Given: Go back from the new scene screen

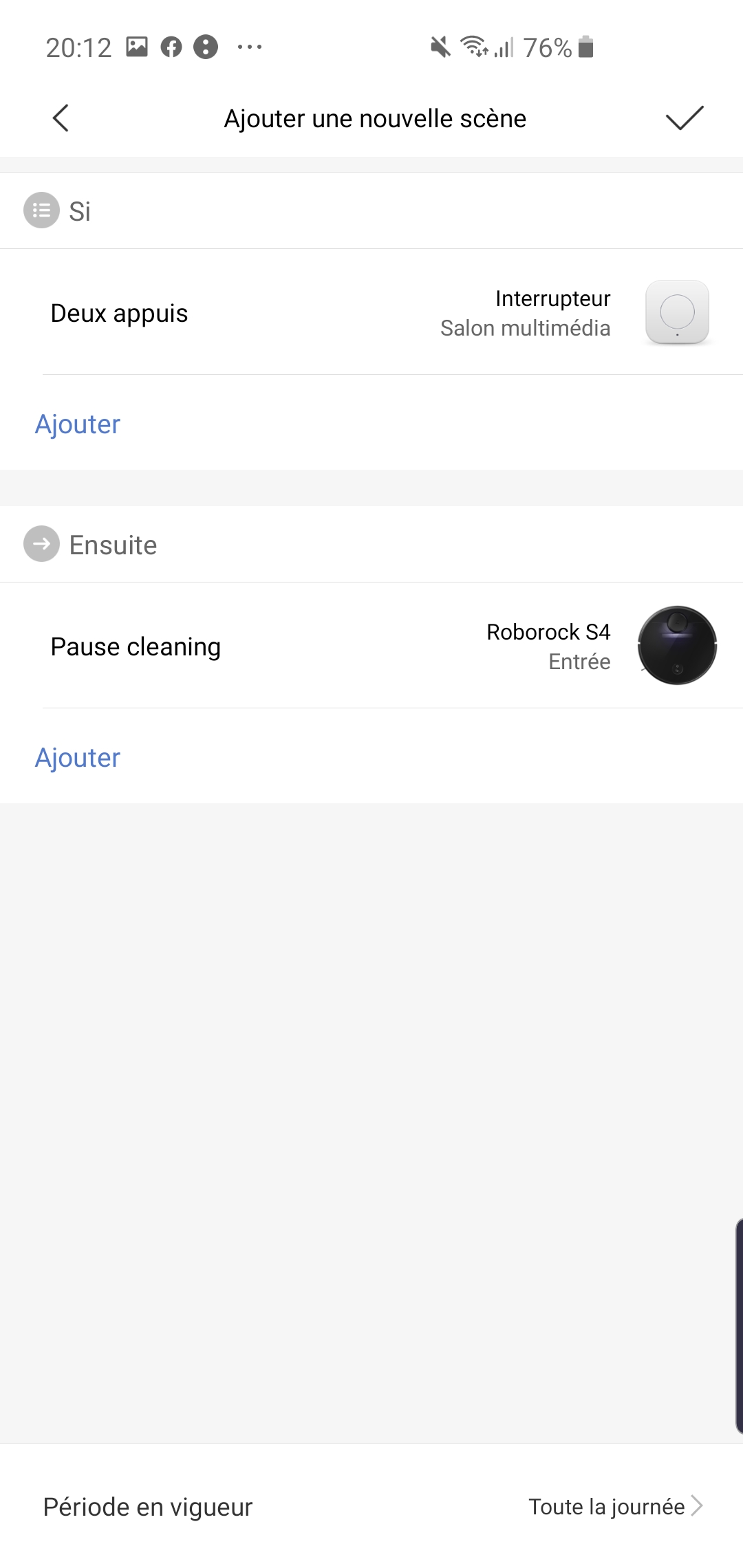Looking at the screenshot, I should pos(61,118).
